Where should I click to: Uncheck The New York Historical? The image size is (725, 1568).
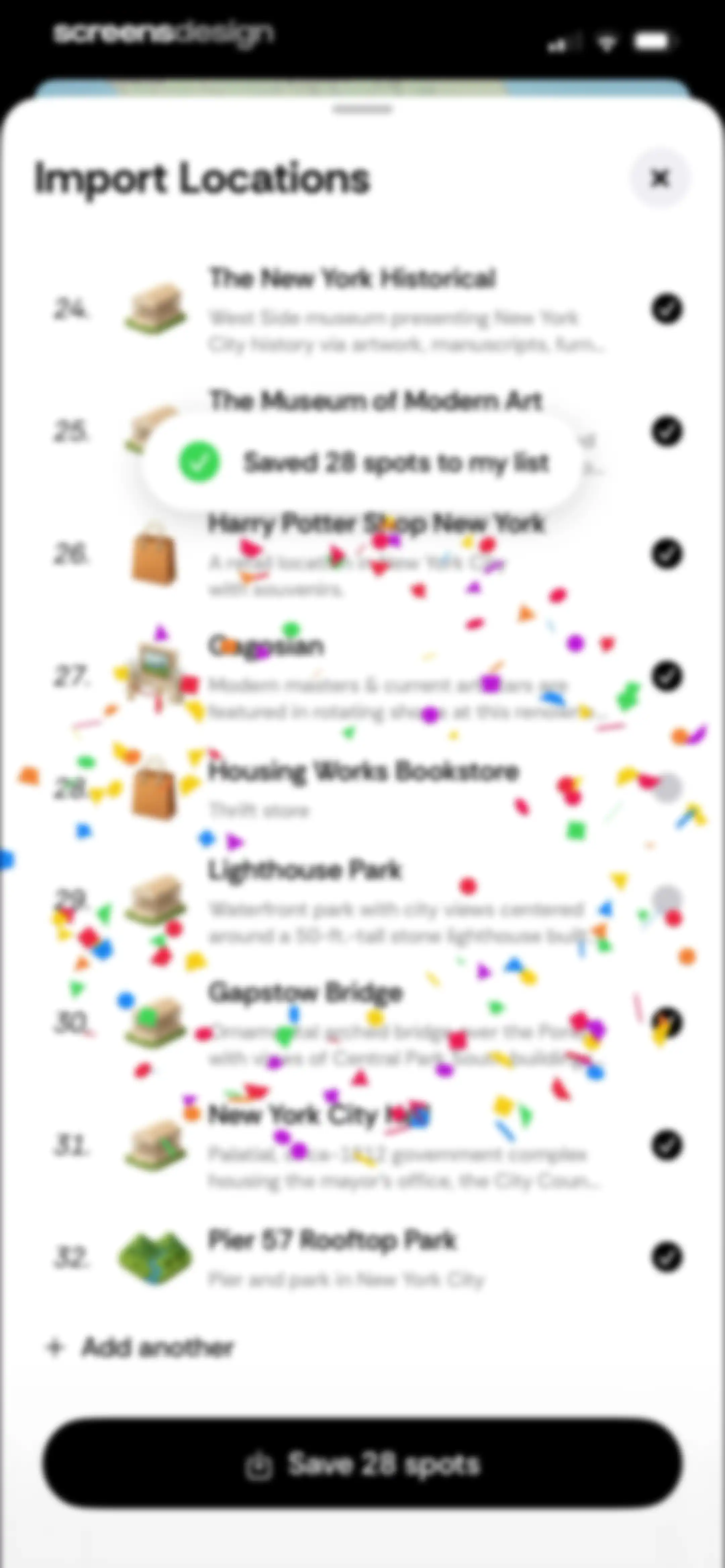[x=667, y=309]
